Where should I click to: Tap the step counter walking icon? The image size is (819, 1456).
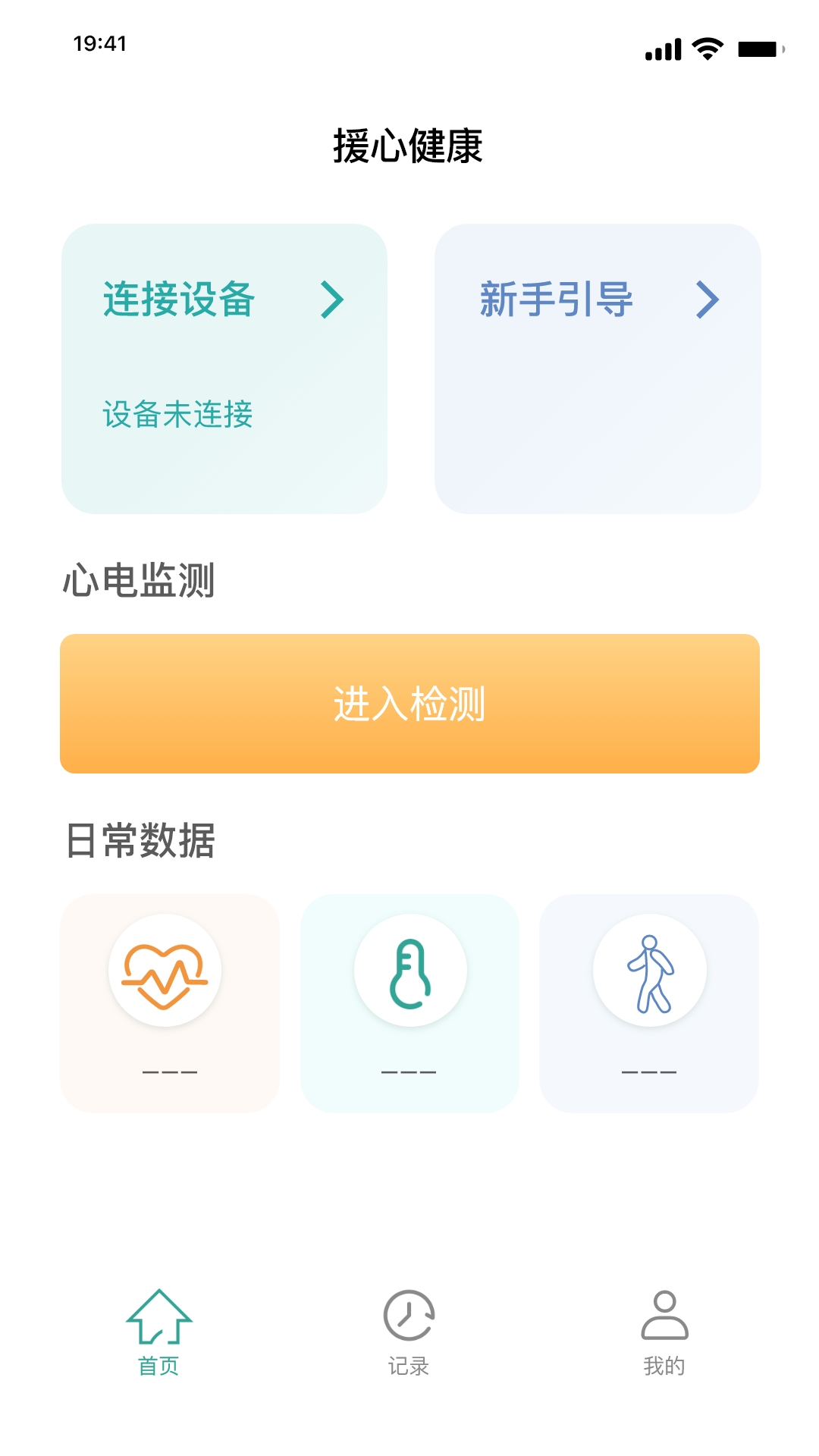click(651, 971)
